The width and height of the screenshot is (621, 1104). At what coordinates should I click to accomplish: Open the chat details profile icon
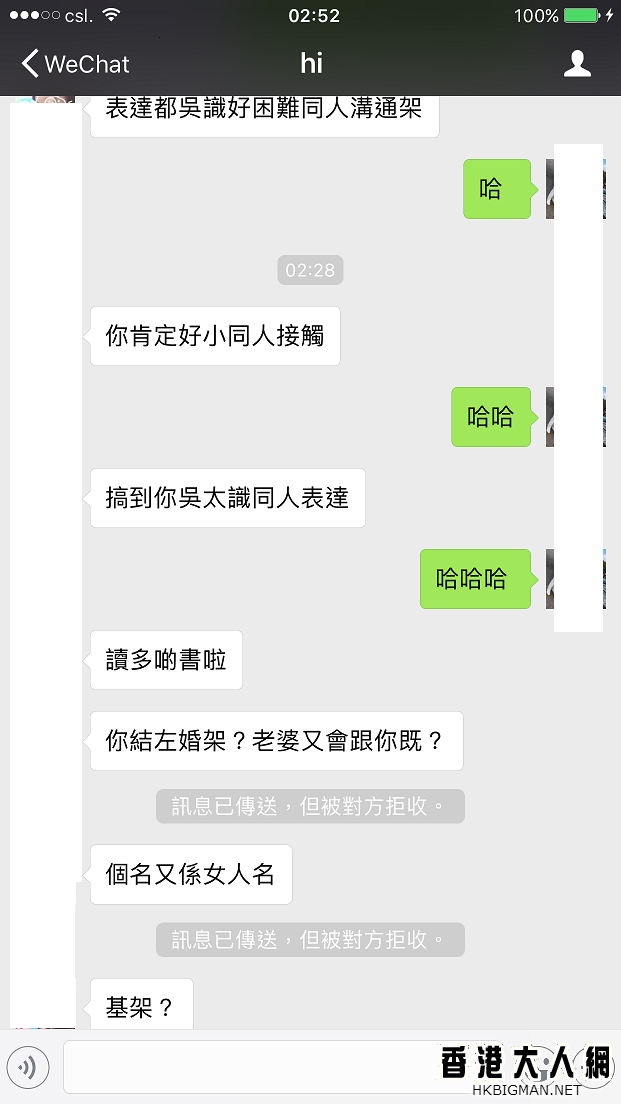click(x=577, y=65)
